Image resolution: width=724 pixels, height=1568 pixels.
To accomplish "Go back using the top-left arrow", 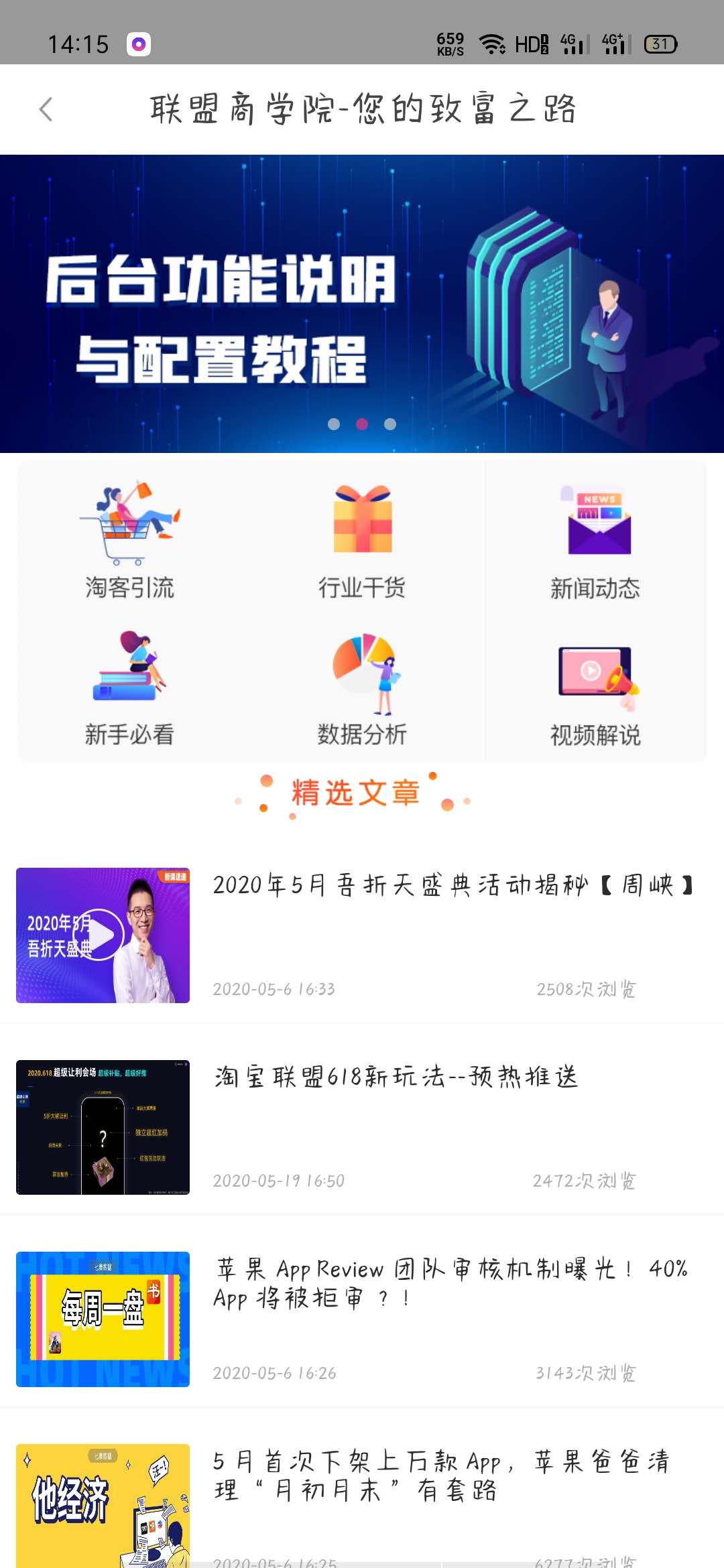I will 46,109.
